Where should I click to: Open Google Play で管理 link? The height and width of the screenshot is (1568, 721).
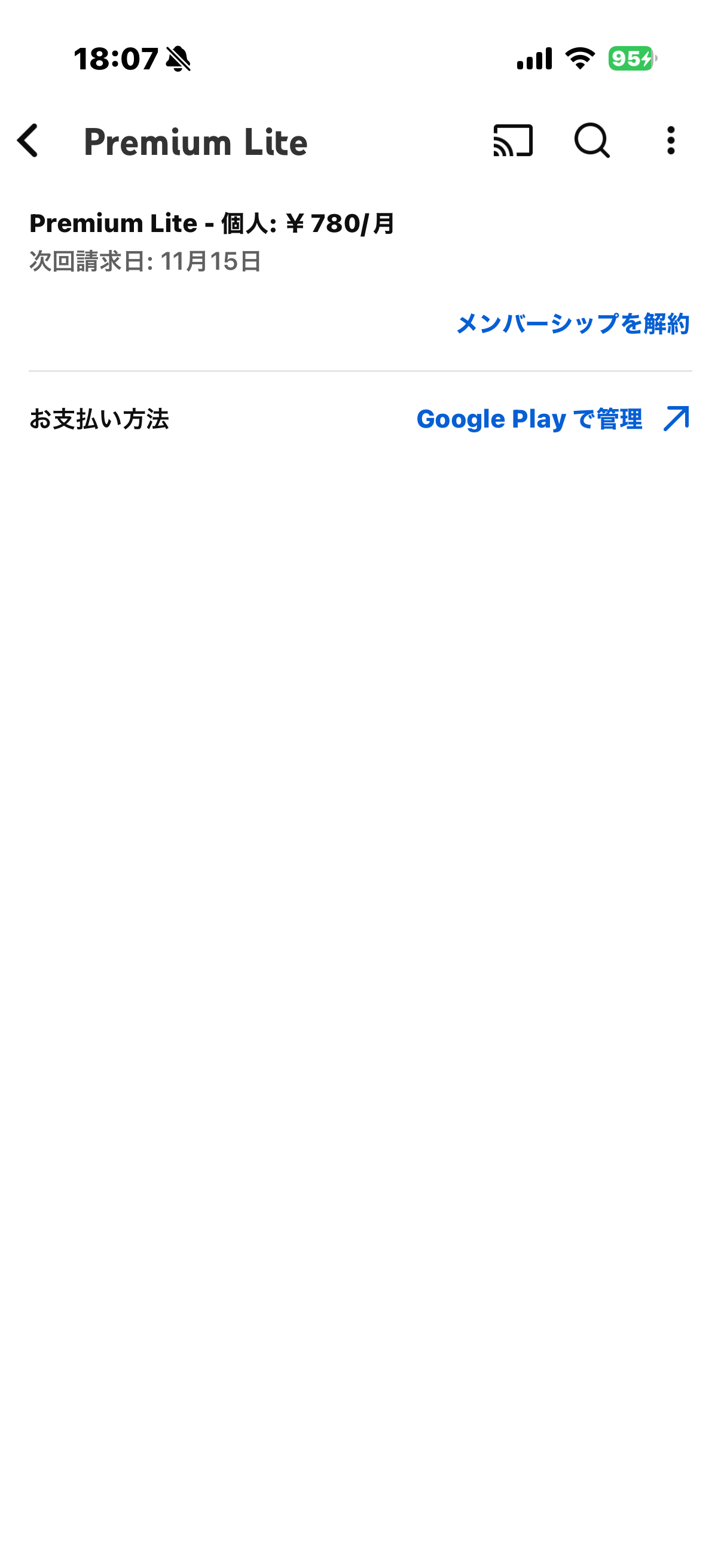[552, 419]
